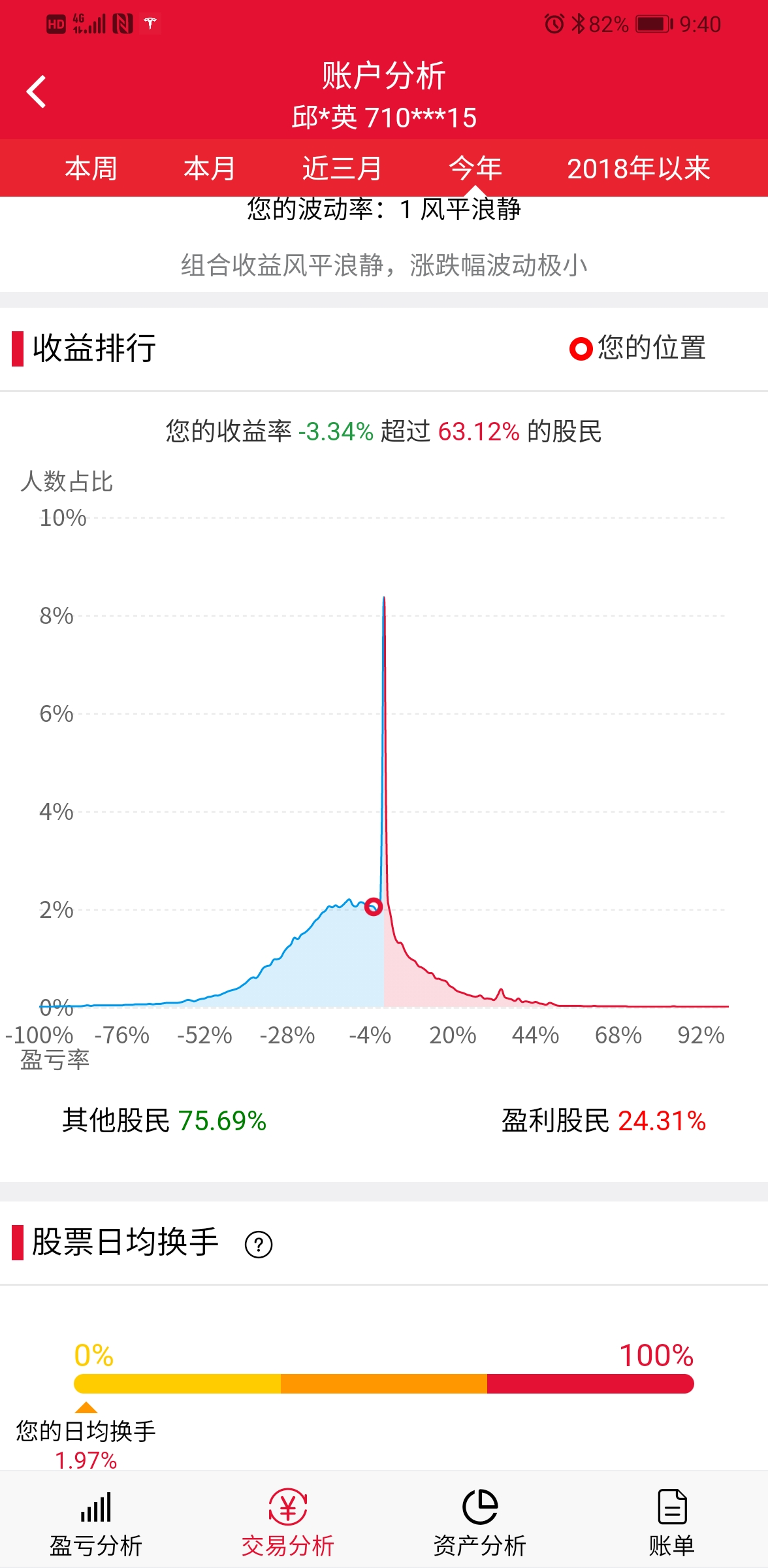Select the 近三月 period tab
This screenshot has height=1568, width=768.
(342, 169)
